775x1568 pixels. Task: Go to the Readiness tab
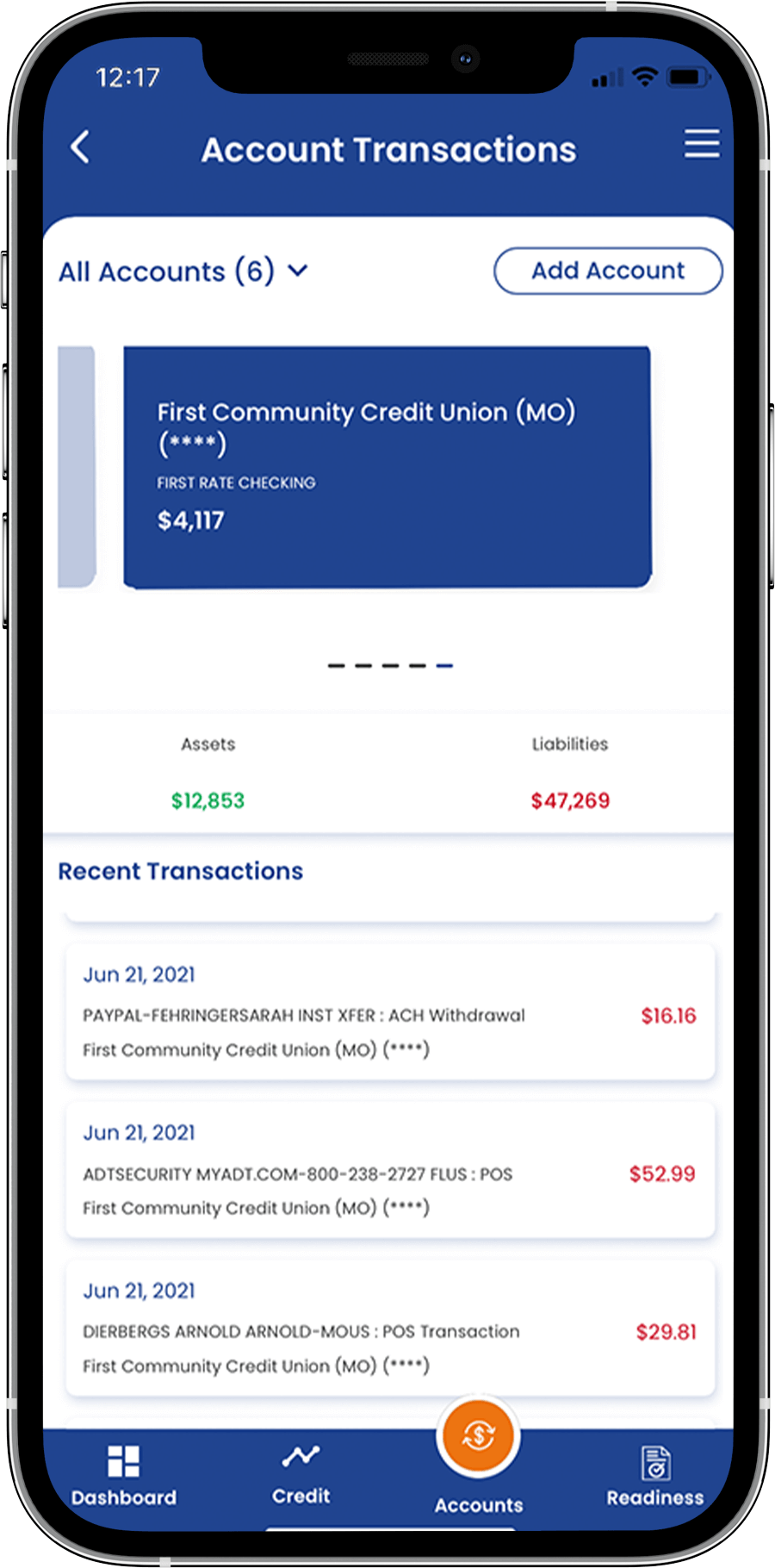click(655, 1477)
